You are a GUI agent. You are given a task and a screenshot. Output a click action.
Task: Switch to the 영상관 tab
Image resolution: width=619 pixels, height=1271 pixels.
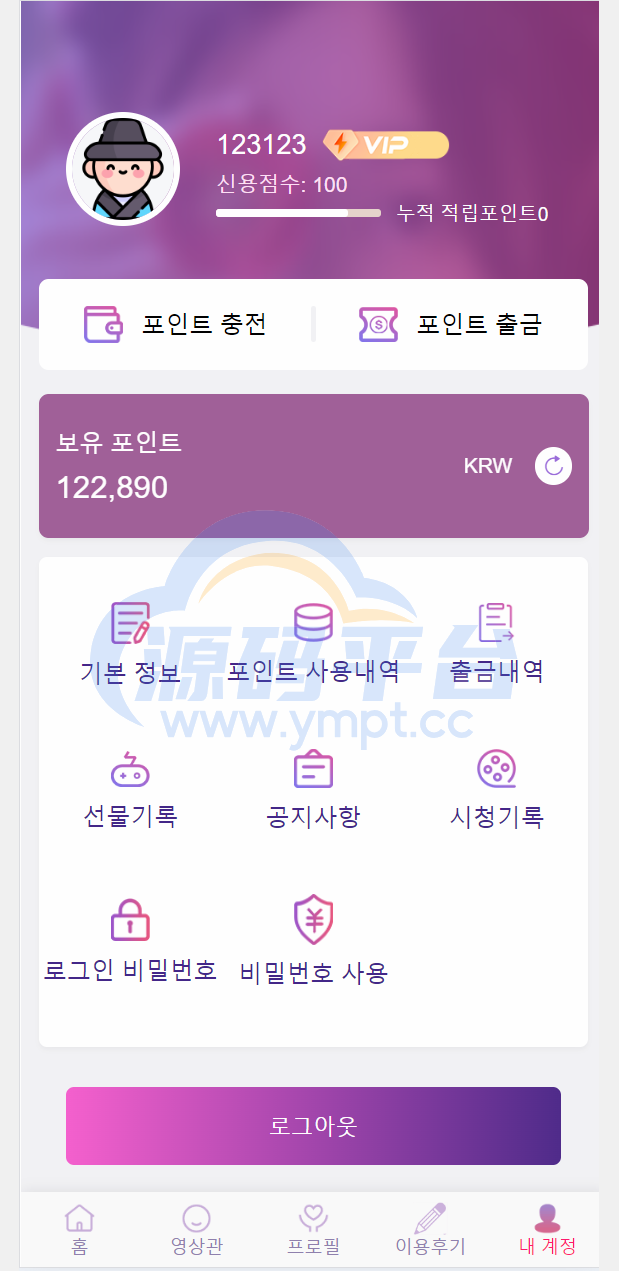coord(196,1230)
